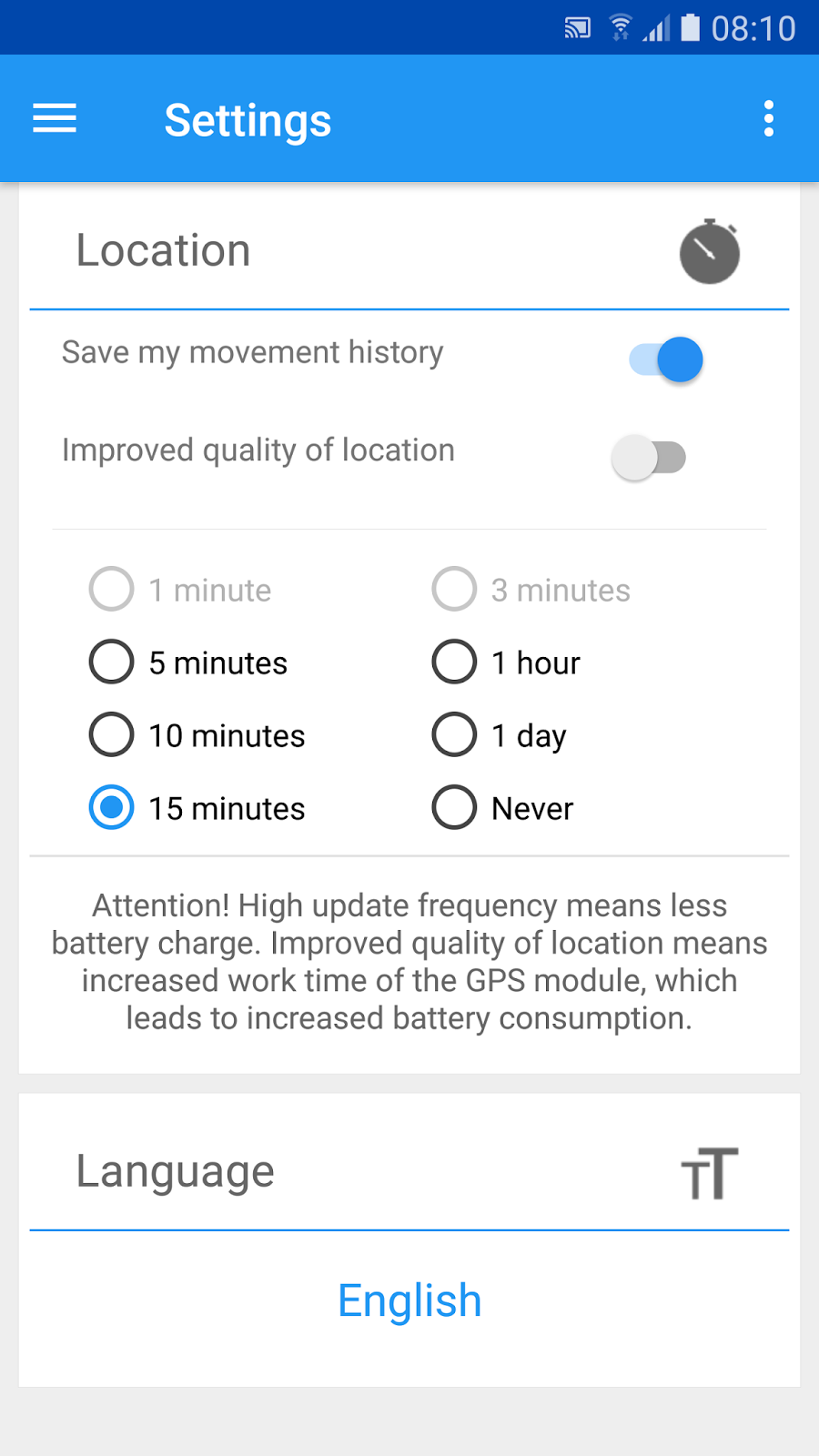Set update frequency to Never

point(503,808)
